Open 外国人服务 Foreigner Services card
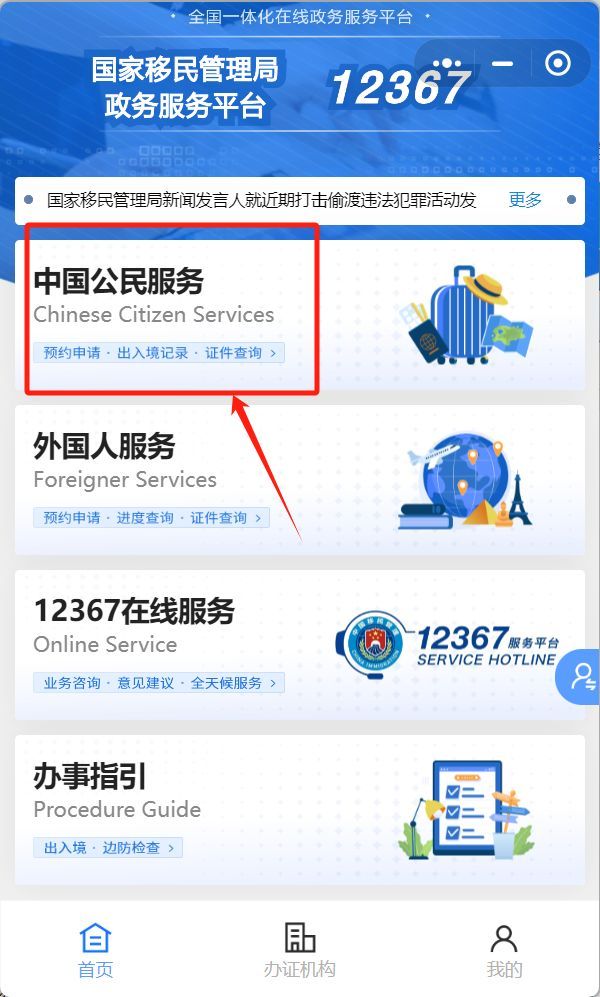600x997 pixels. coord(300,479)
